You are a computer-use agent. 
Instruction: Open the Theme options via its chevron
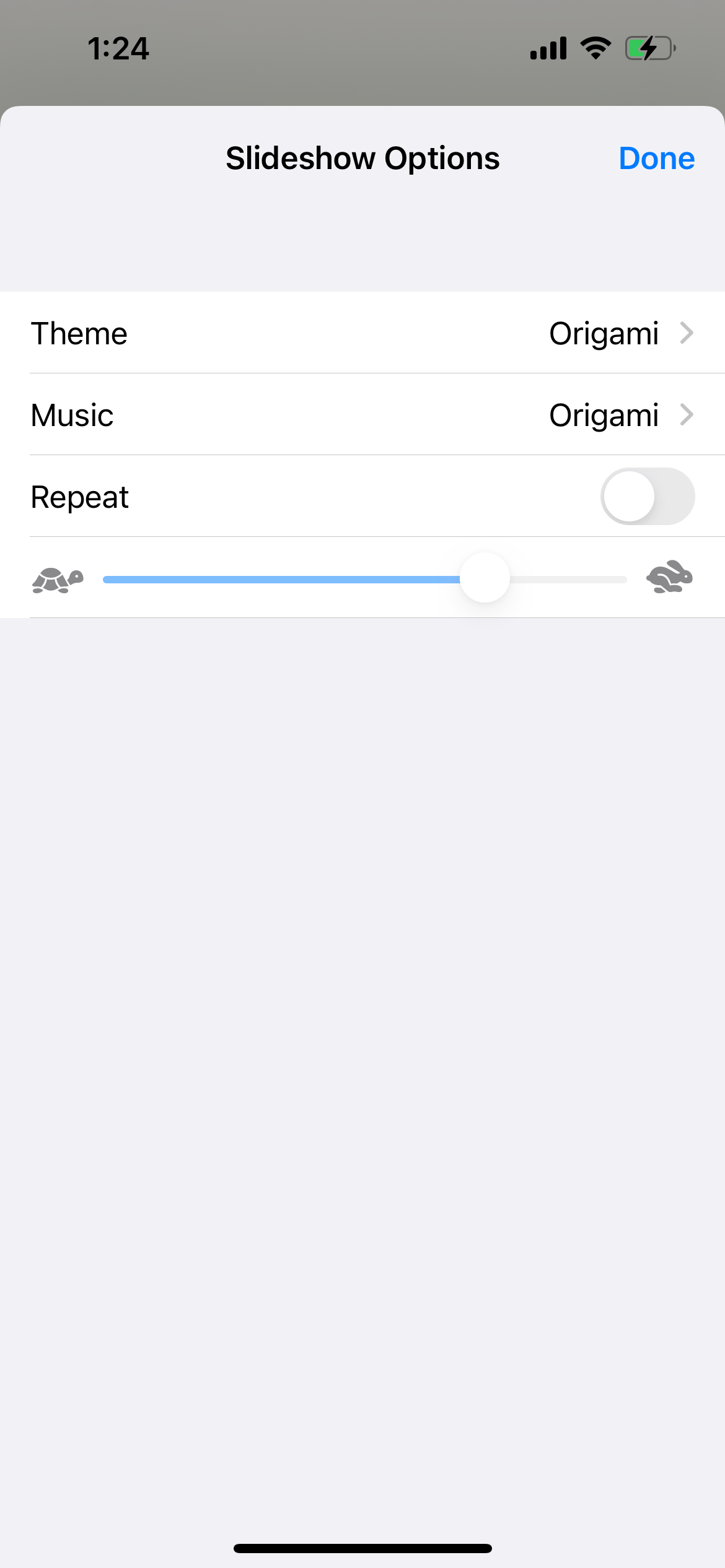tap(687, 333)
